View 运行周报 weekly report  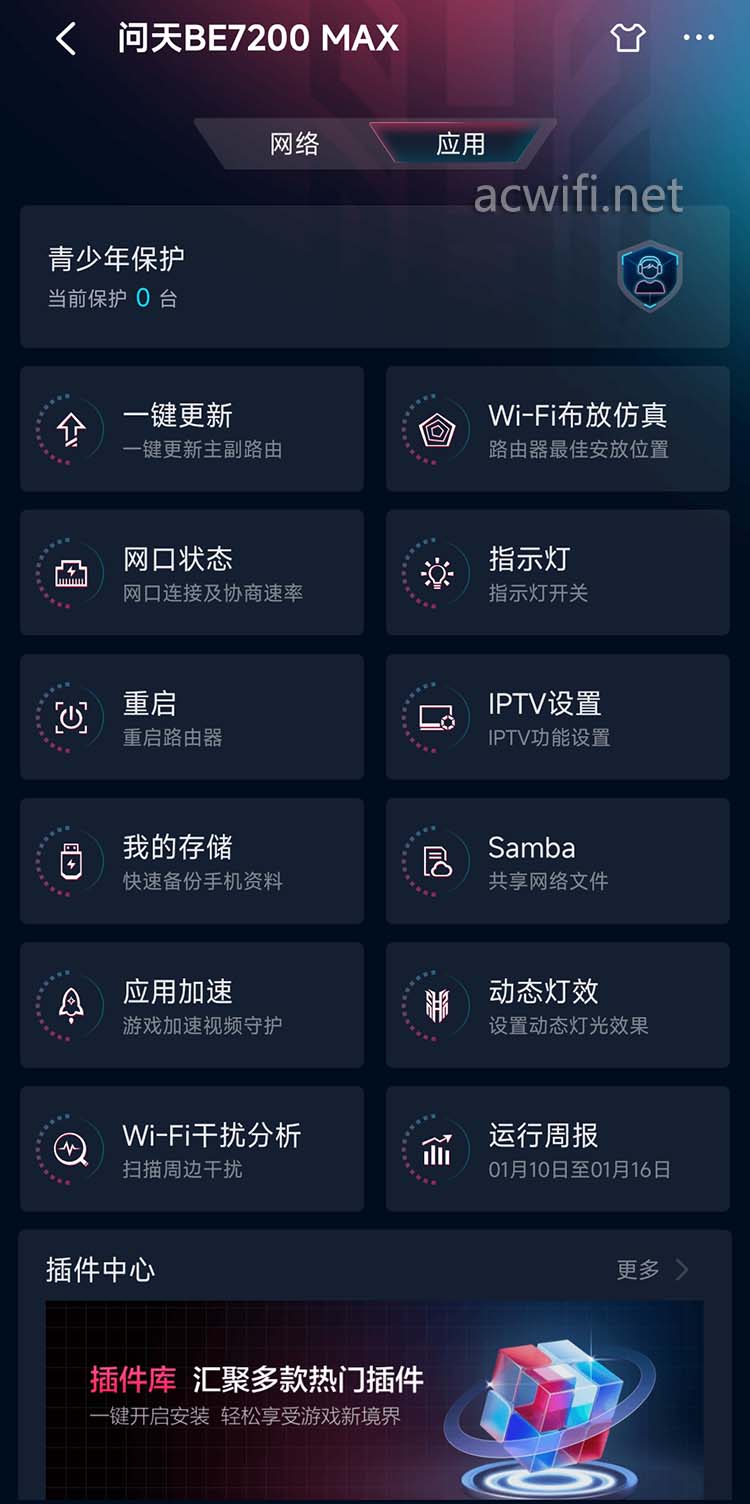(557, 1149)
